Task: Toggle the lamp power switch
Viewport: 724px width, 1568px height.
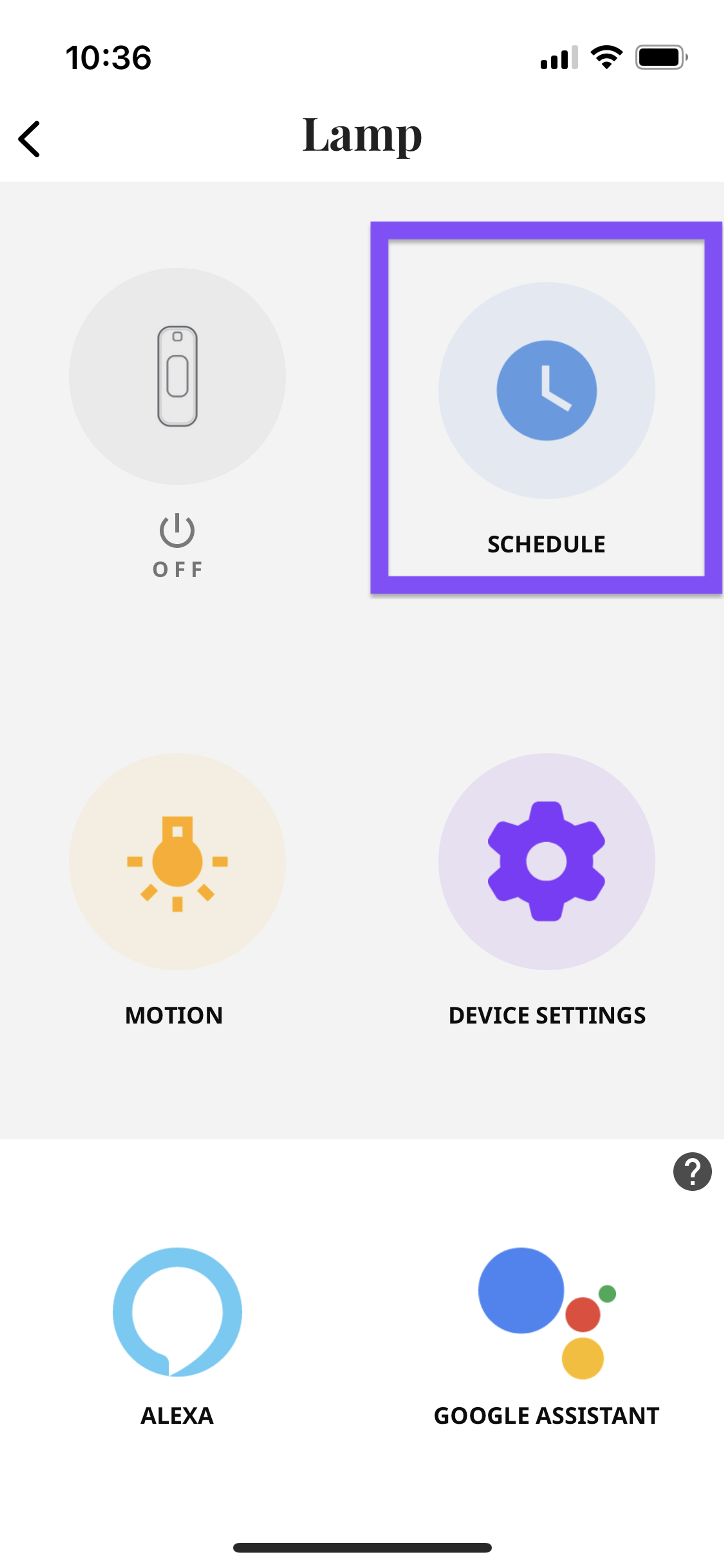Action: coord(177,377)
